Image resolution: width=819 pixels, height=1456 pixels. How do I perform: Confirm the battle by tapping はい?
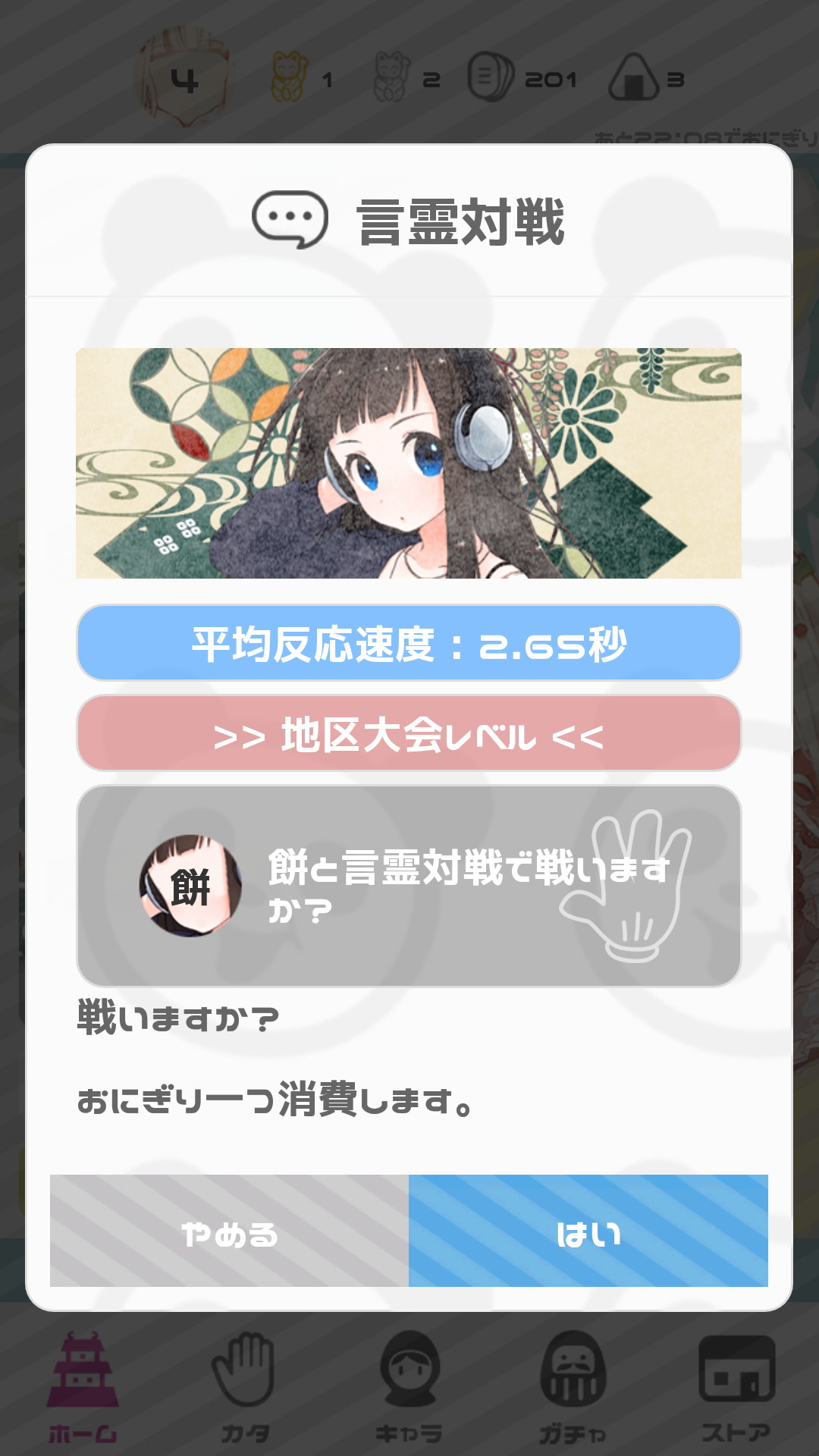tap(588, 1231)
